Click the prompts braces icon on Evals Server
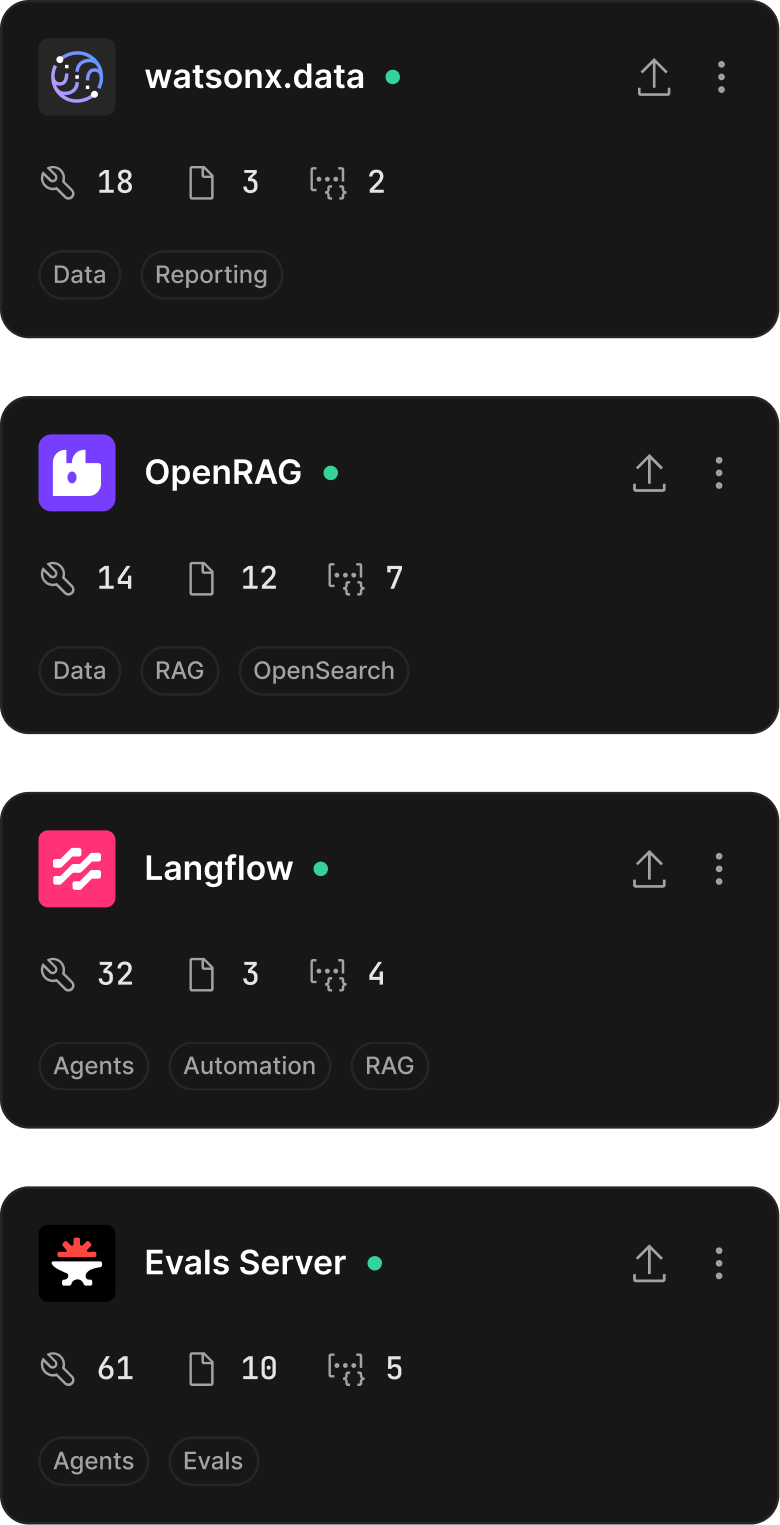 348,1369
